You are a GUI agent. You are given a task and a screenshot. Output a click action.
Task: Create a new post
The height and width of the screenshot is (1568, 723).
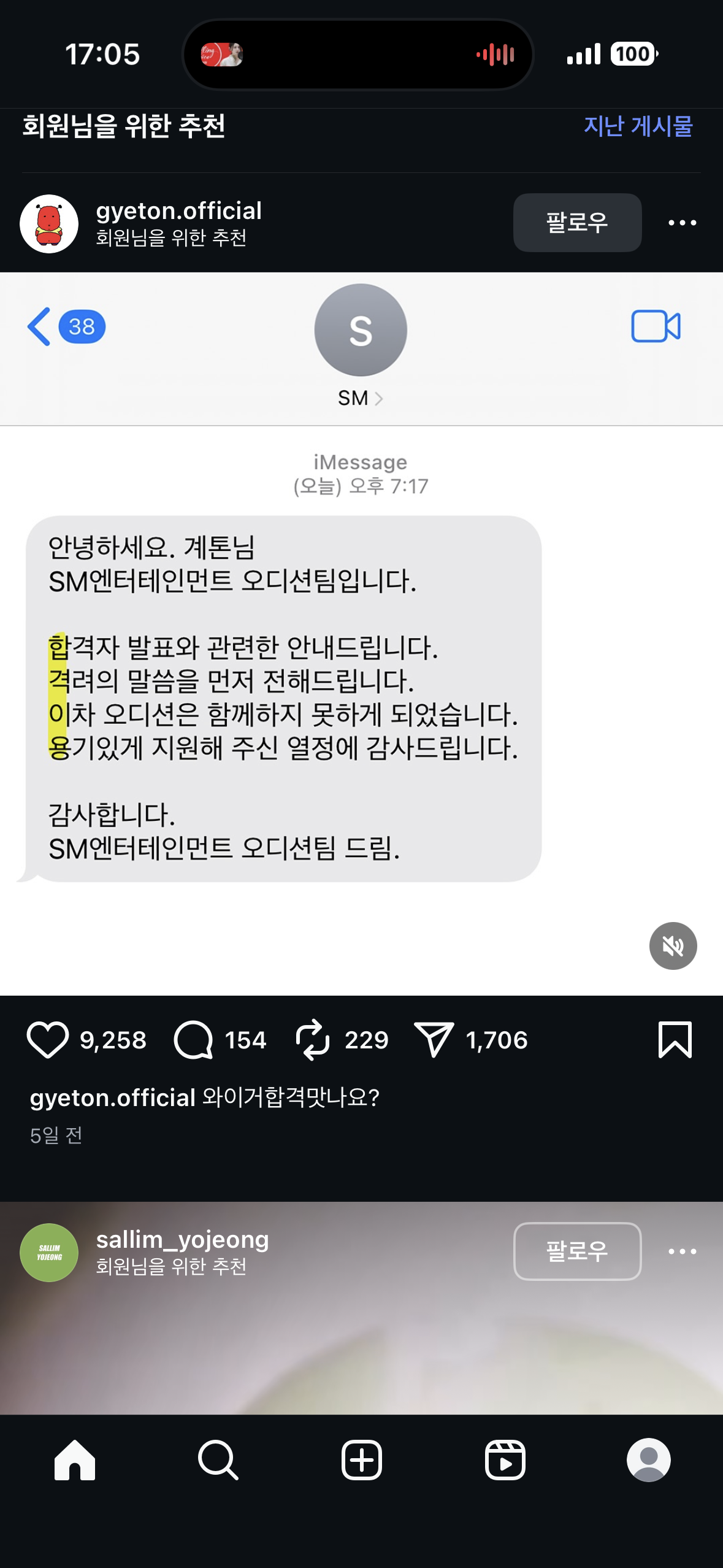(x=361, y=1460)
